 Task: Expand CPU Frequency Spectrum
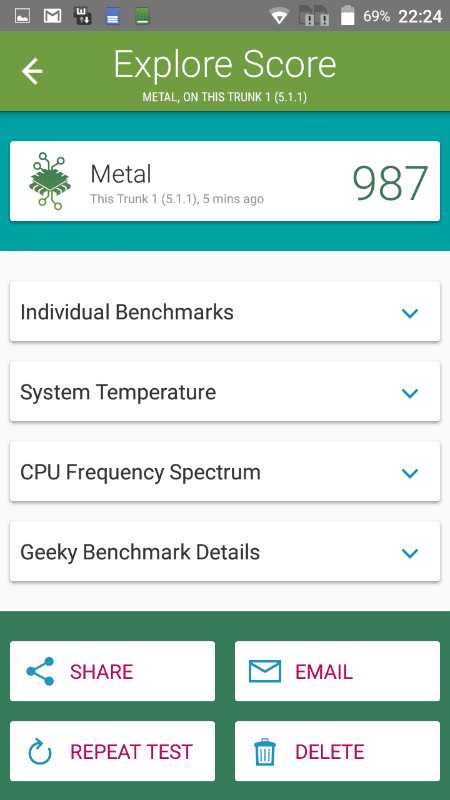[225, 471]
